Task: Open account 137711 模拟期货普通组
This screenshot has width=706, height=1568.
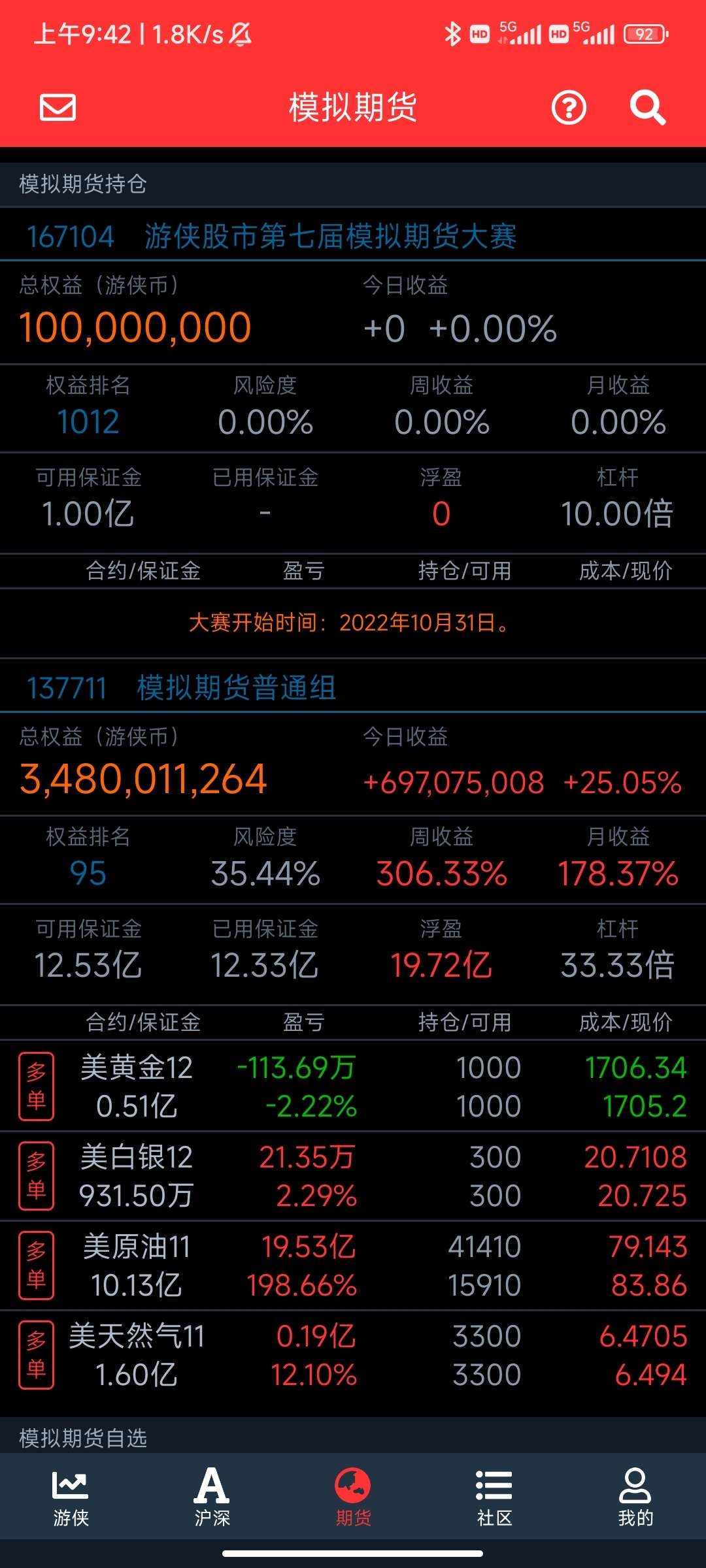Action: (x=353, y=687)
